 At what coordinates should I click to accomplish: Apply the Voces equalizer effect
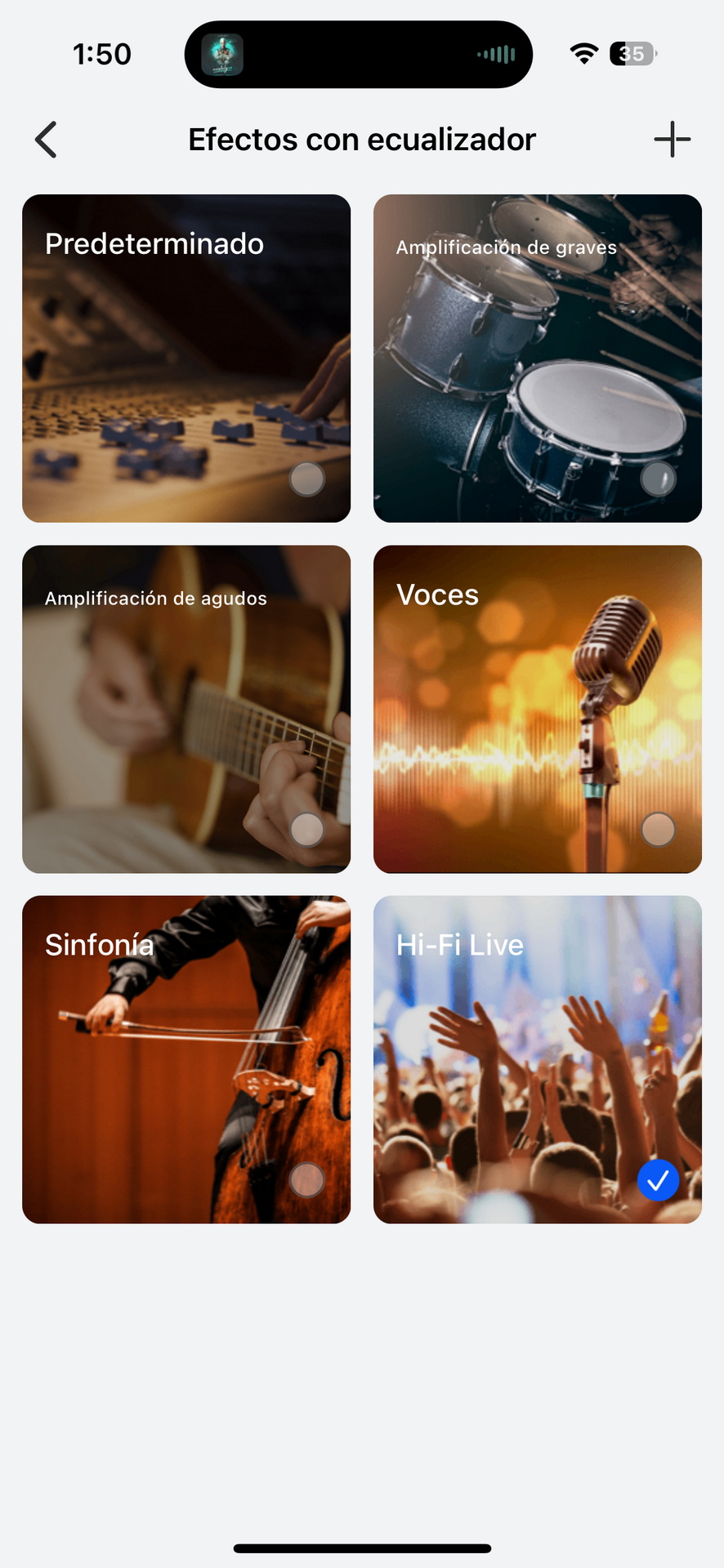538,709
